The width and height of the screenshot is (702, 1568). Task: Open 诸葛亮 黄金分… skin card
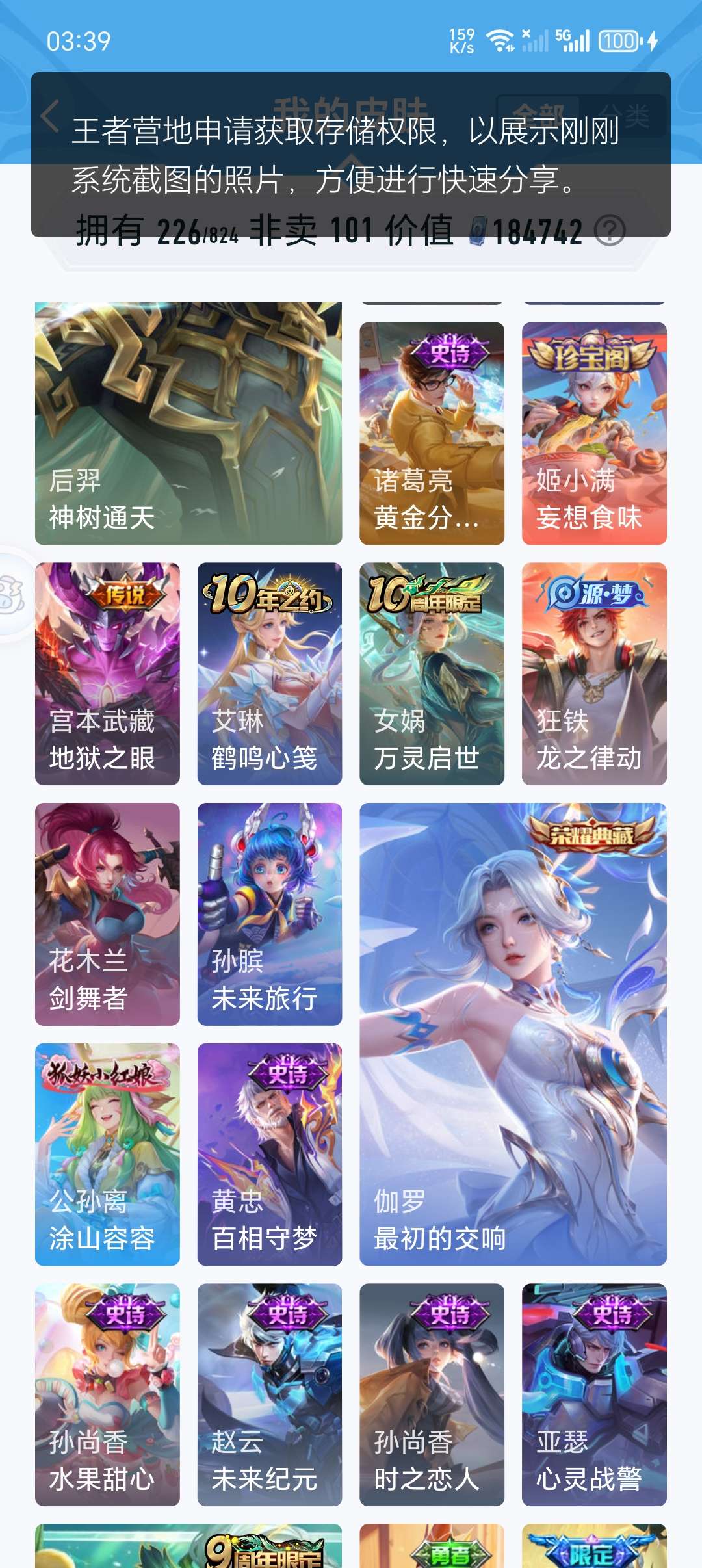click(x=432, y=434)
